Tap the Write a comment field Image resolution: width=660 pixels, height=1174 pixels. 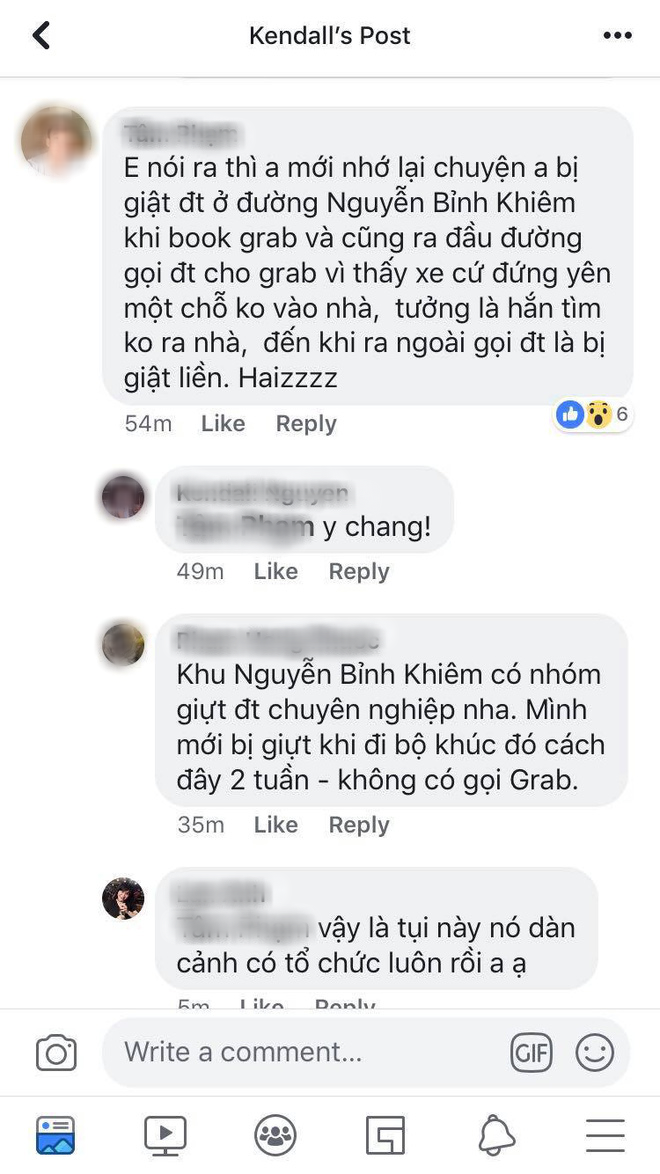coord(300,1052)
